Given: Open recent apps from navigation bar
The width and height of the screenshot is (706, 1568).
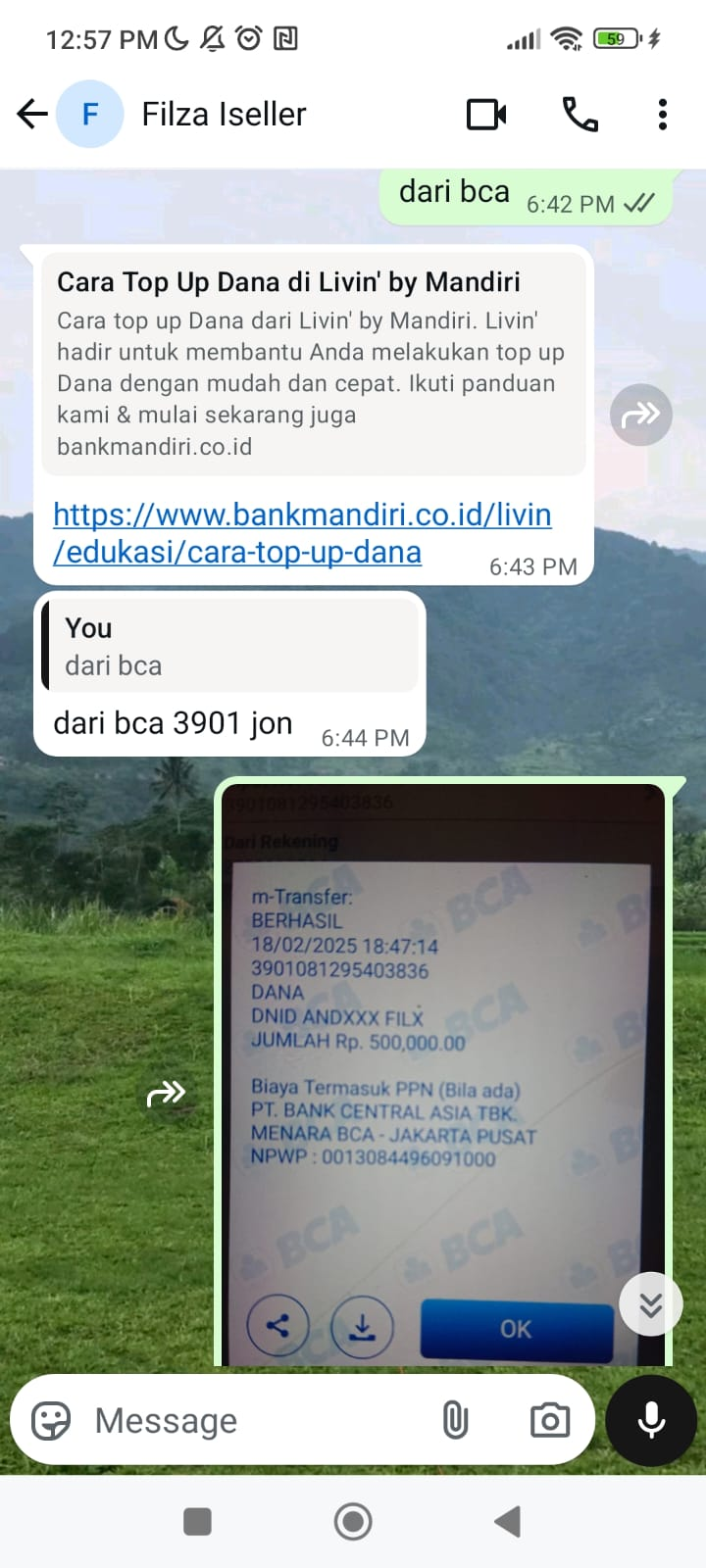Looking at the screenshot, I should click(x=198, y=1522).
